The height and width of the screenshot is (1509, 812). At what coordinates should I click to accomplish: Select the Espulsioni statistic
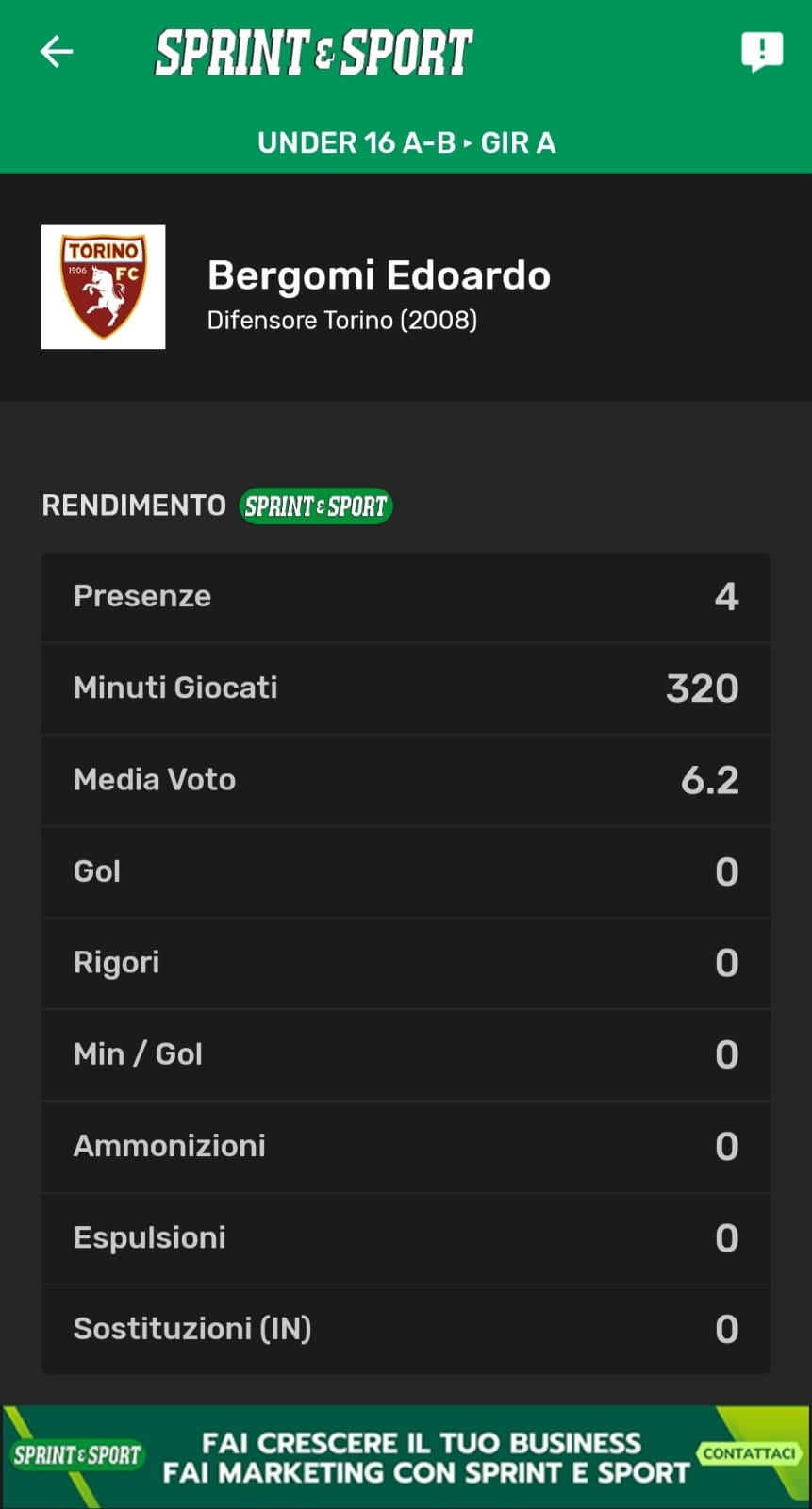[x=406, y=1236]
